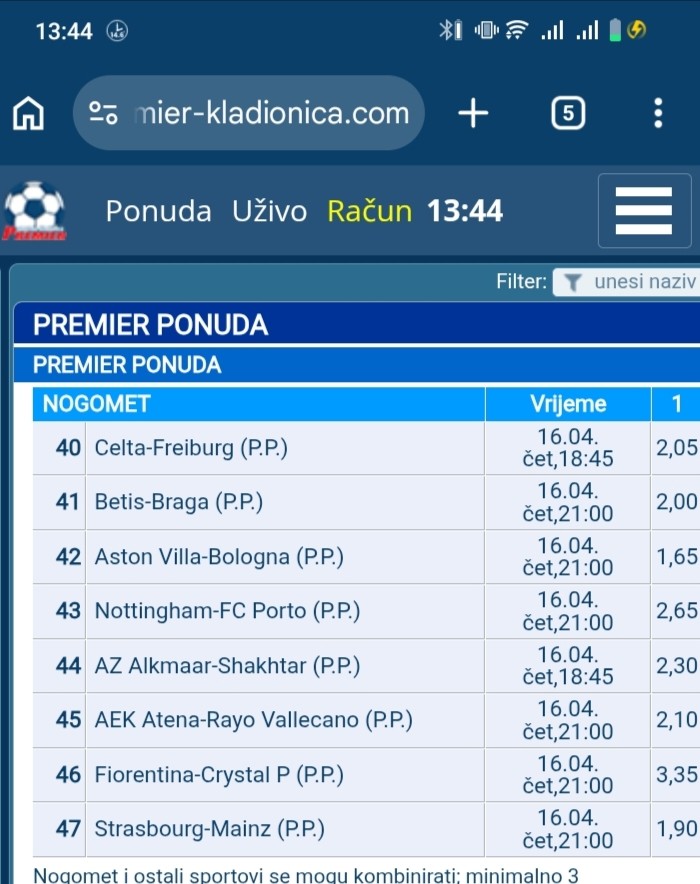The width and height of the screenshot is (700, 884).
Task: Switch to the Uživo section
Action: tap(269, 211)
